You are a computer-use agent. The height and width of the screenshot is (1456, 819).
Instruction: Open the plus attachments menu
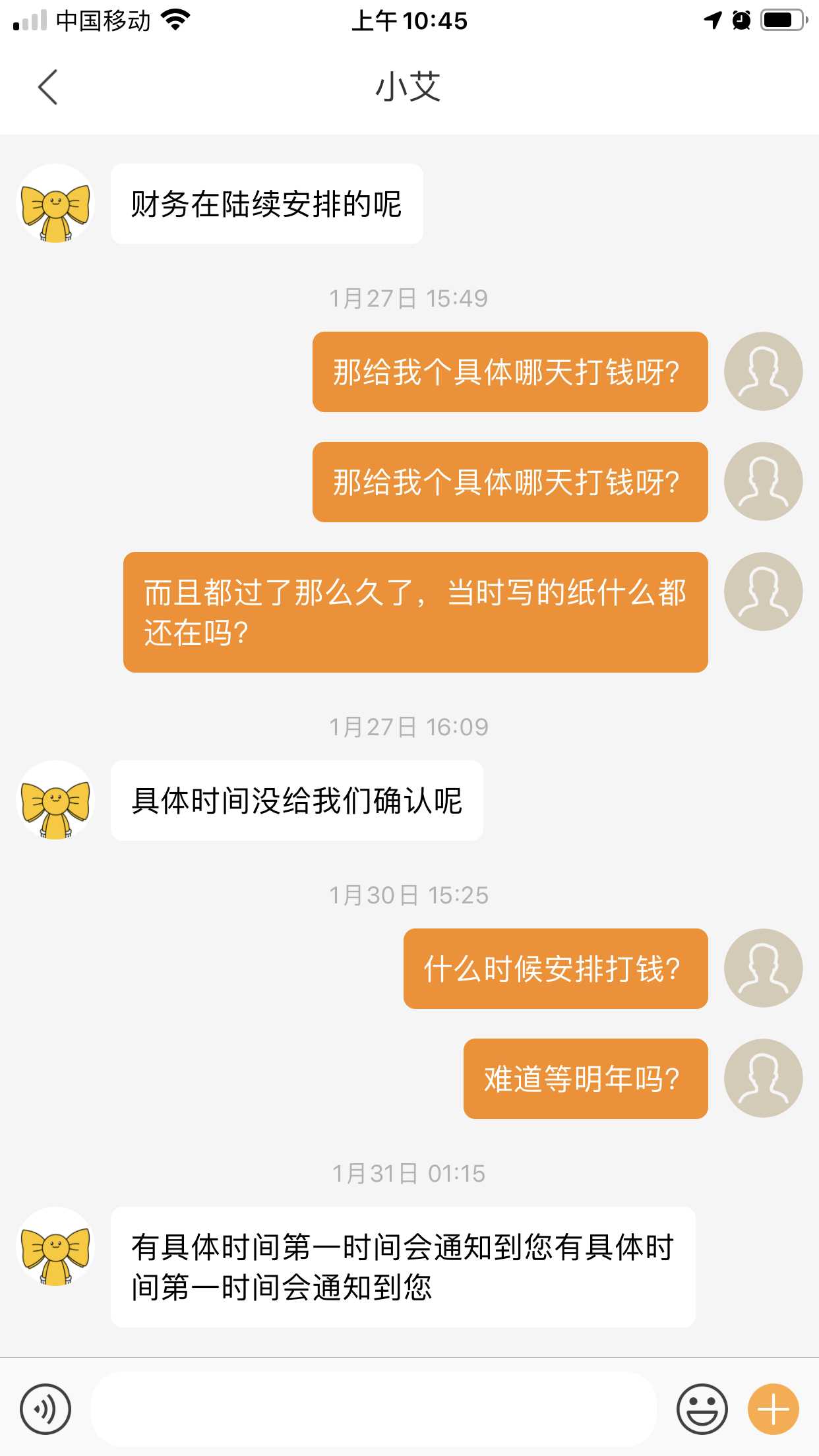coord(773,1409)
